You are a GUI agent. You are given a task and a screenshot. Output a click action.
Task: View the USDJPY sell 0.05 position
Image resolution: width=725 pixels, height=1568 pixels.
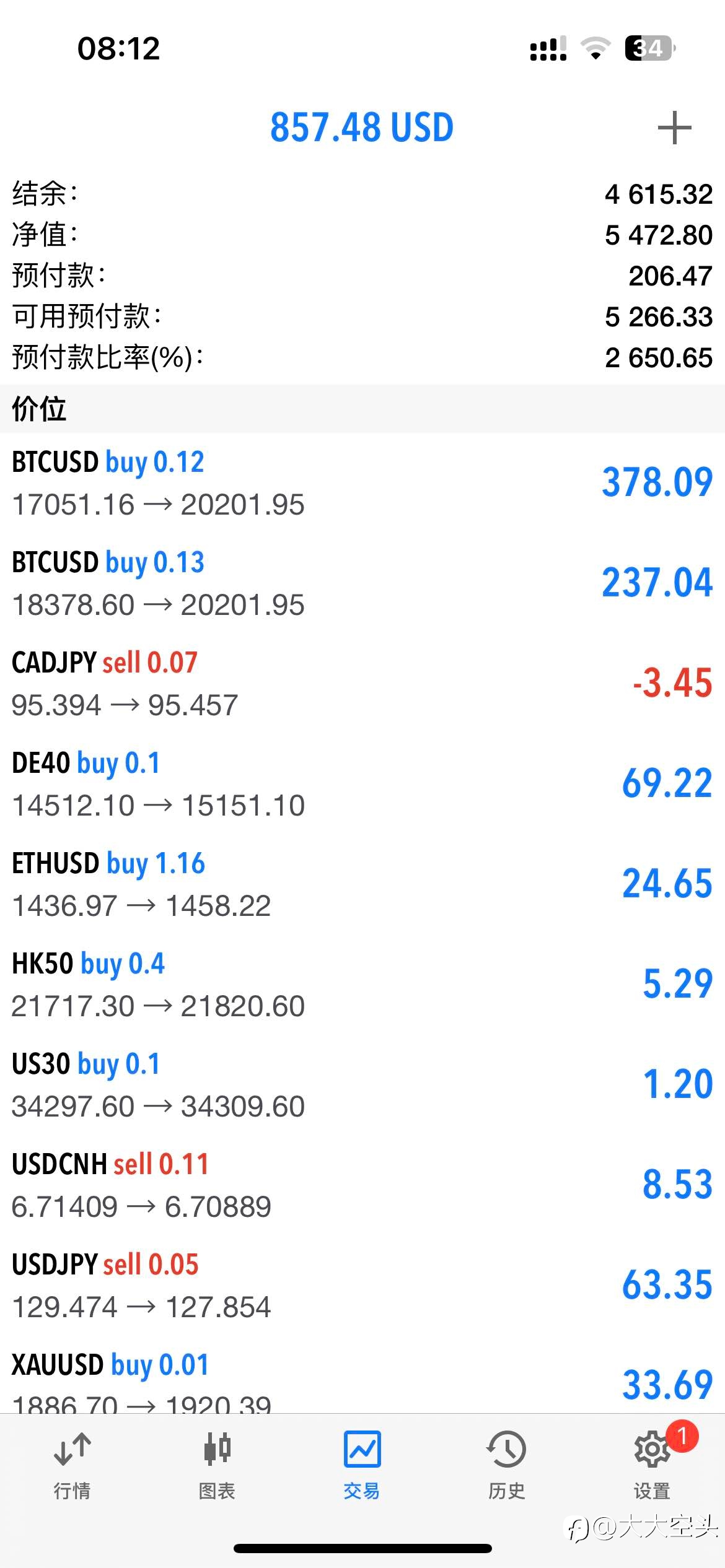362,1286
